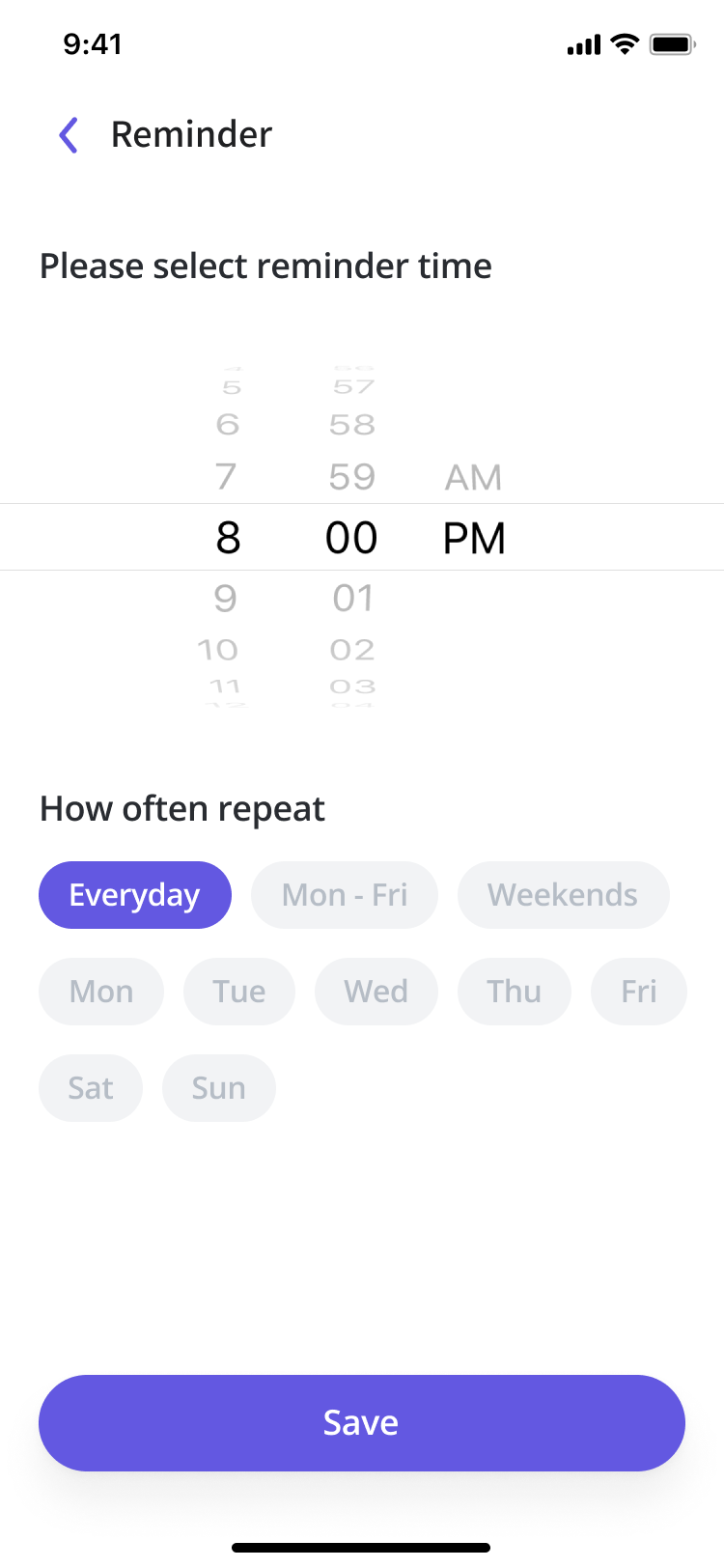Enable Sunday repeats

pos(218,1088)
